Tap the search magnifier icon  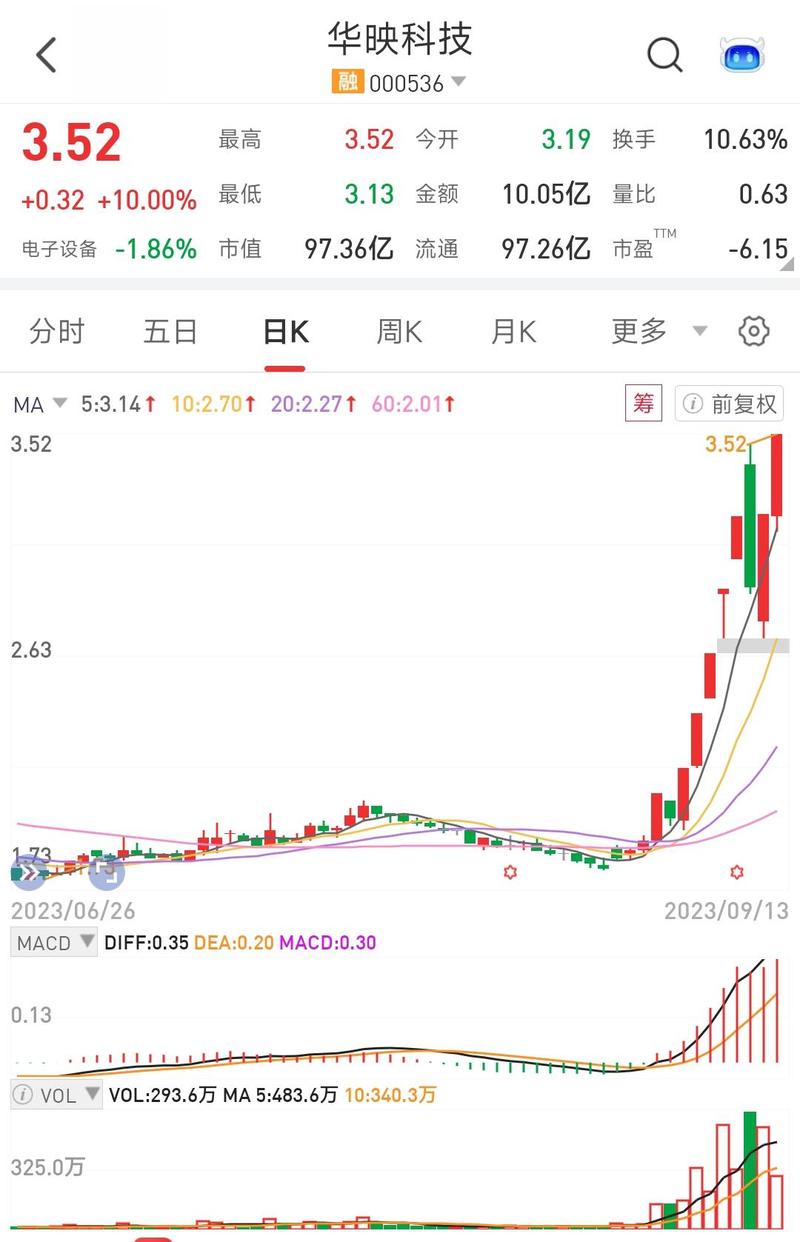(664, 55)
